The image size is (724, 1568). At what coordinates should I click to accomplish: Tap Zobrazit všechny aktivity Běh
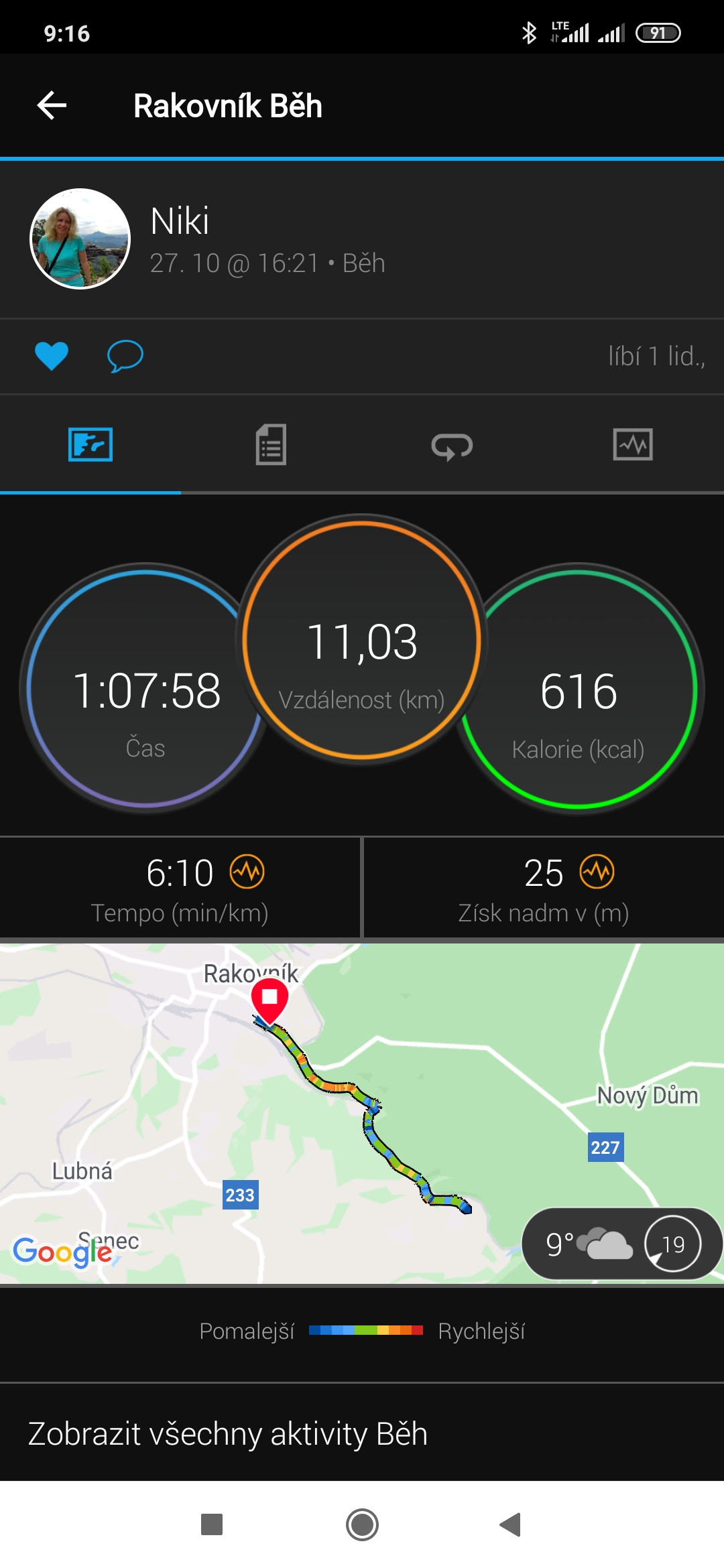click(x=228, y=1433)
